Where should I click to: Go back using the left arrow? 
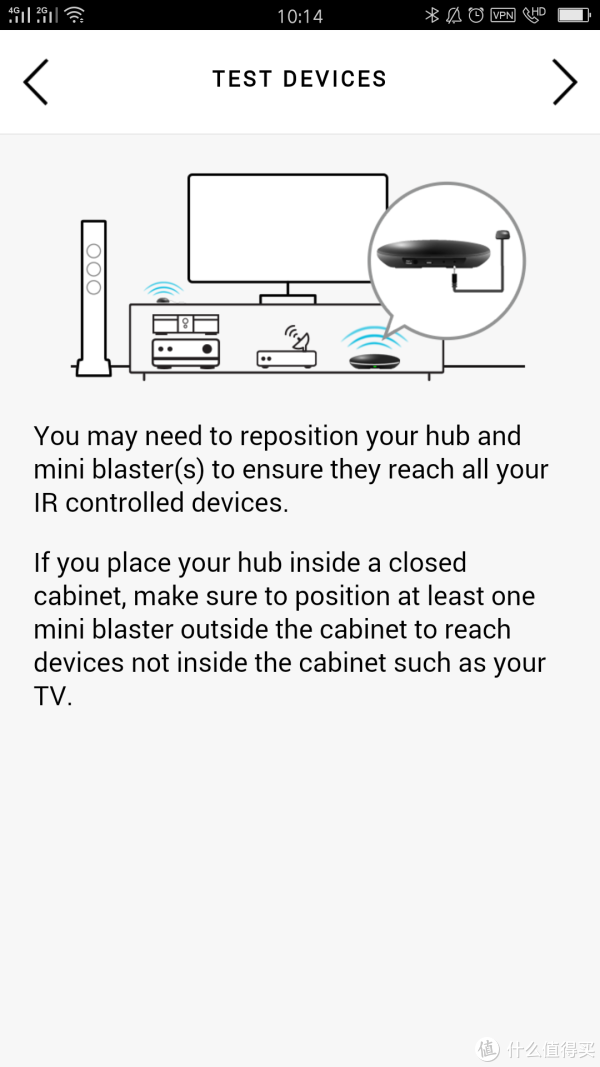tap(35, 82)
